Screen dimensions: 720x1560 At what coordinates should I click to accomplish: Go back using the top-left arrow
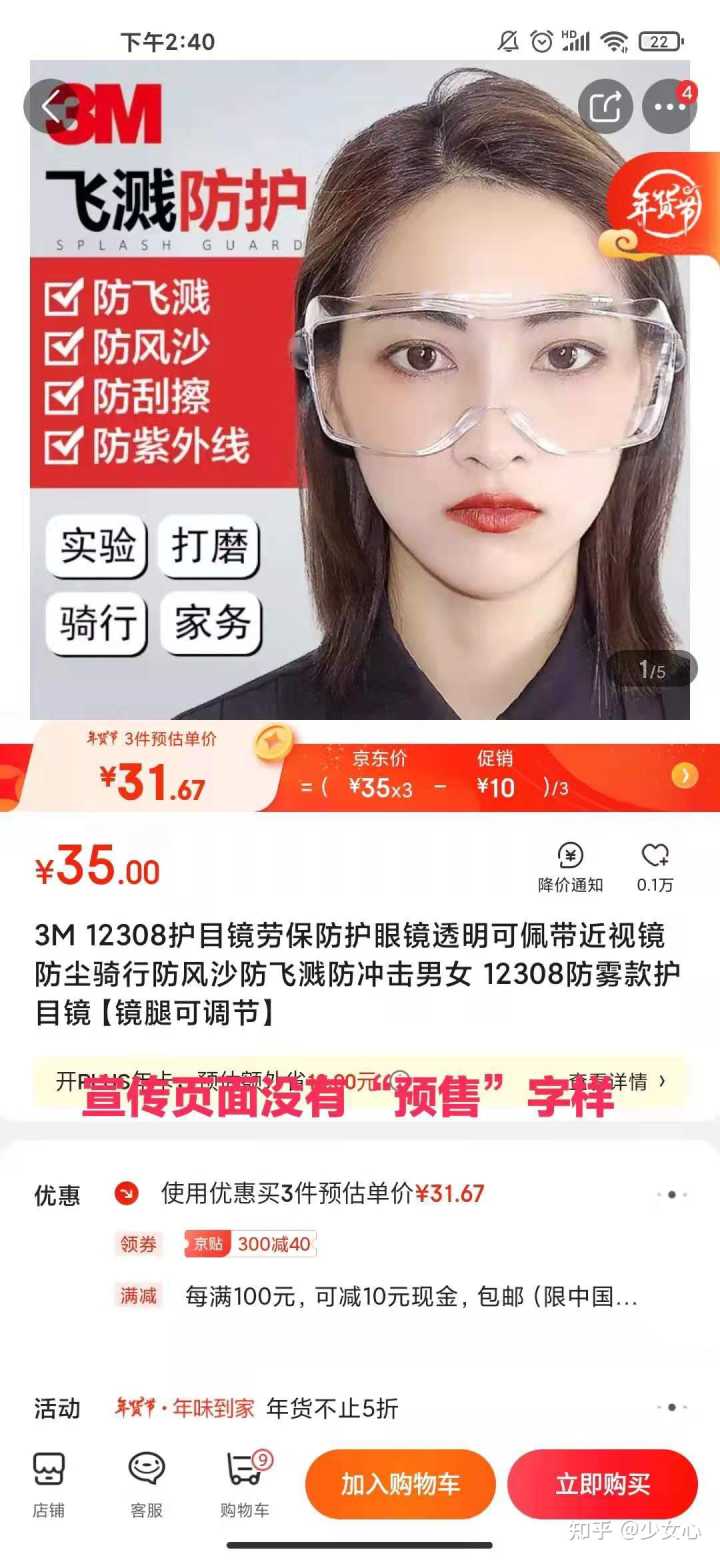52,106
